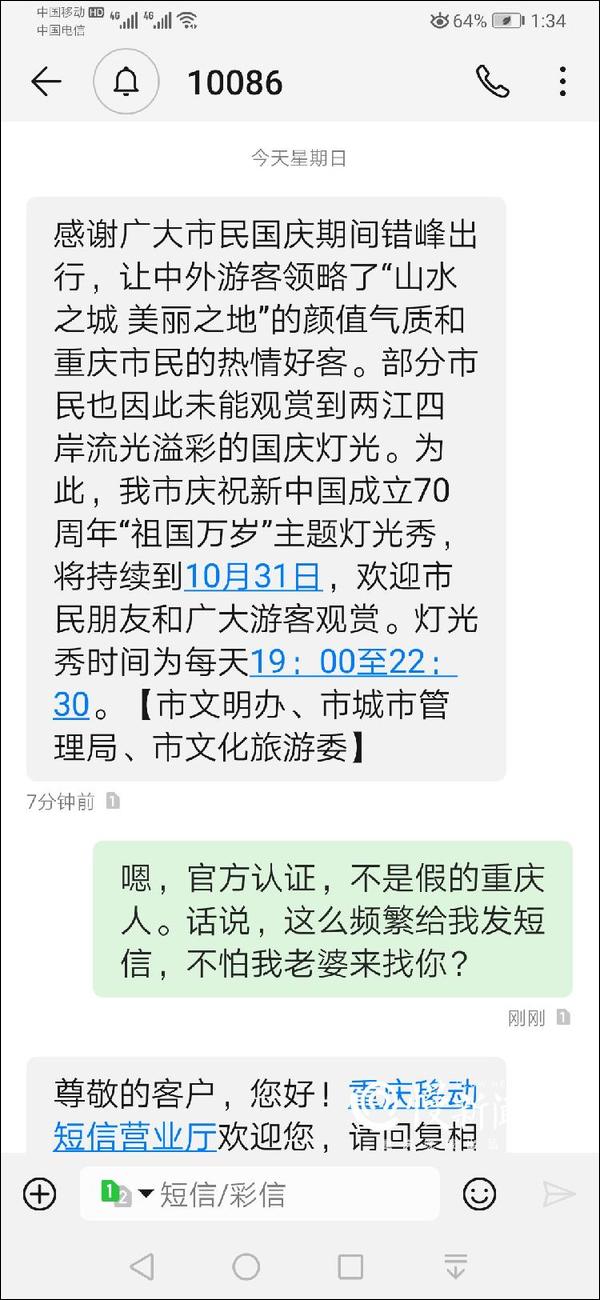The width and height of the screenshot is (600, 1300).
Task: Open the 19:00至22:30 time link
Action: point(352,662)
